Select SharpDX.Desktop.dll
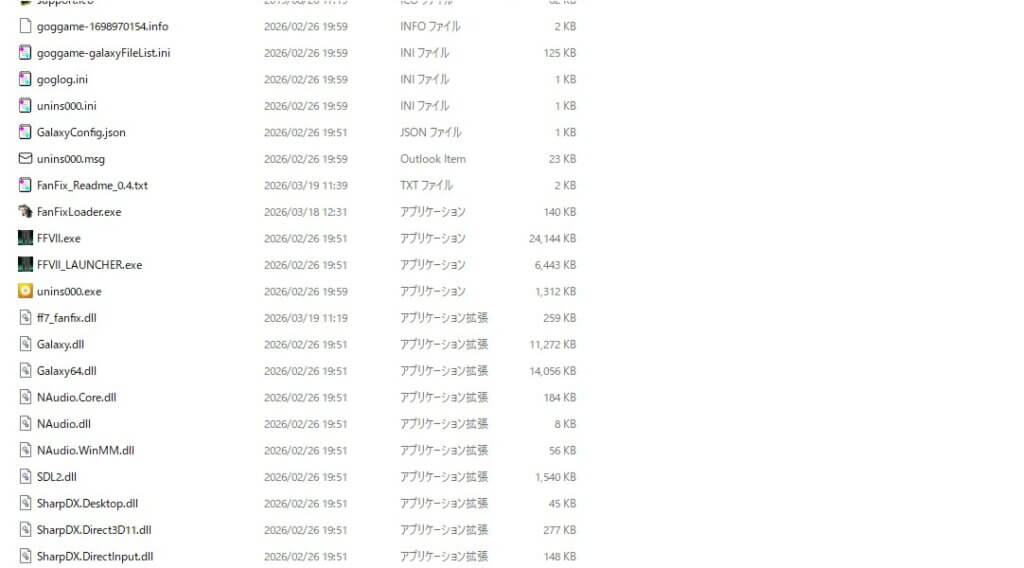Screen dimensions: 1024x568 [x=87, y=503]
